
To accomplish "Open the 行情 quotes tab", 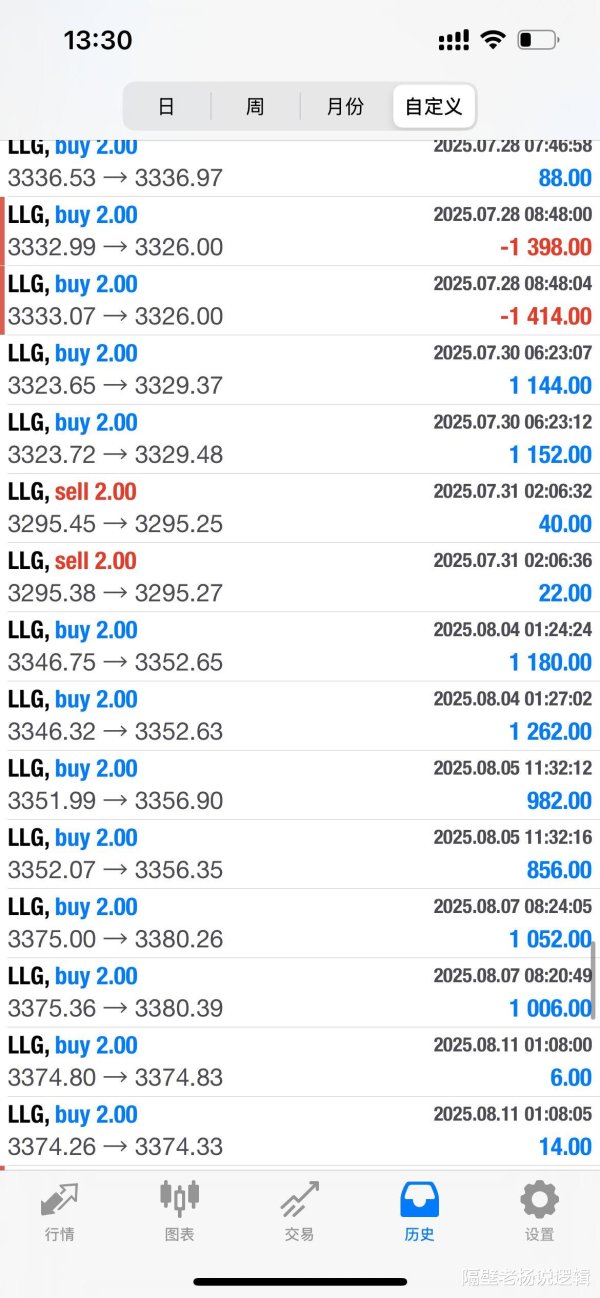I will [60, 1210].
